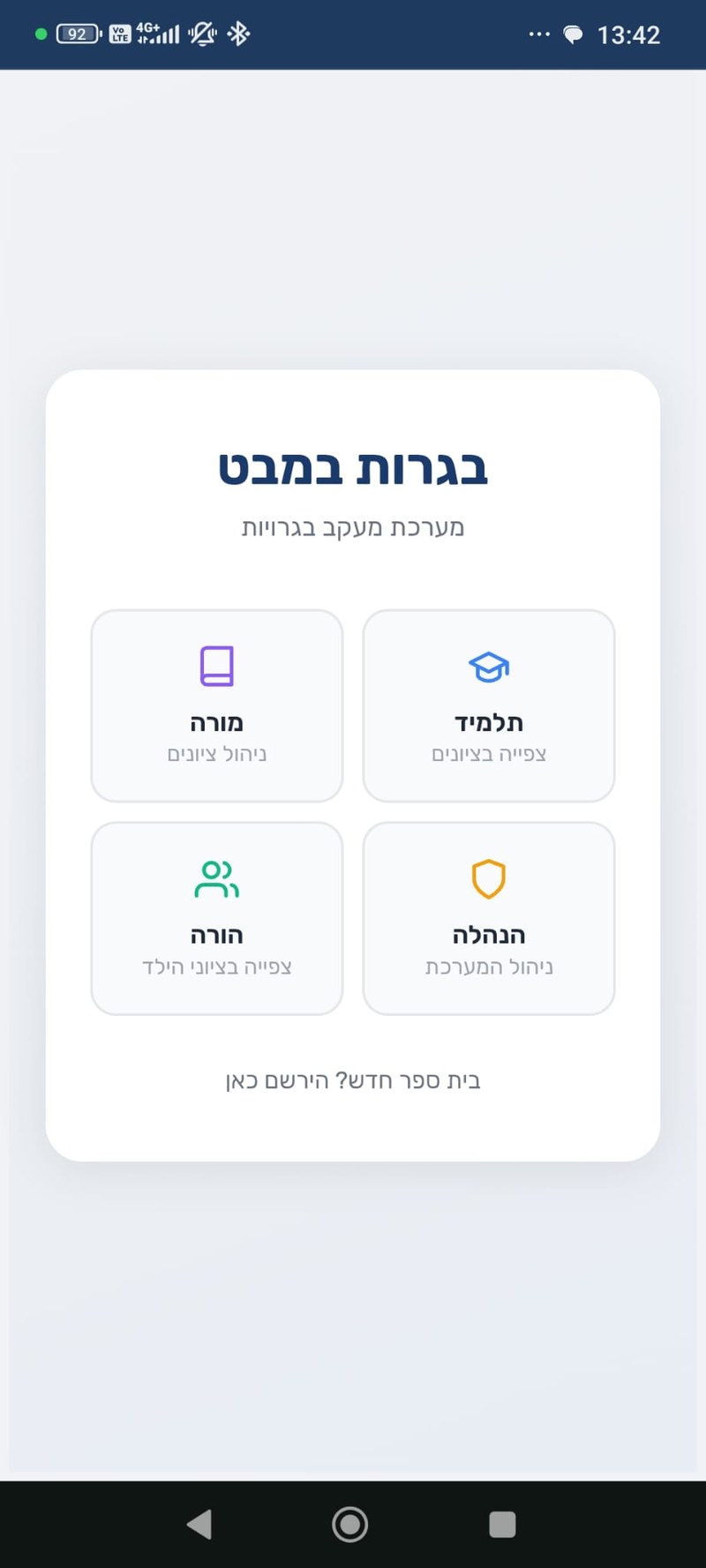Screen dimensions: 706x1568
Task: Click the vibrate mode icon in status bar
Action: pyautogui.click(x=201, y=34)
